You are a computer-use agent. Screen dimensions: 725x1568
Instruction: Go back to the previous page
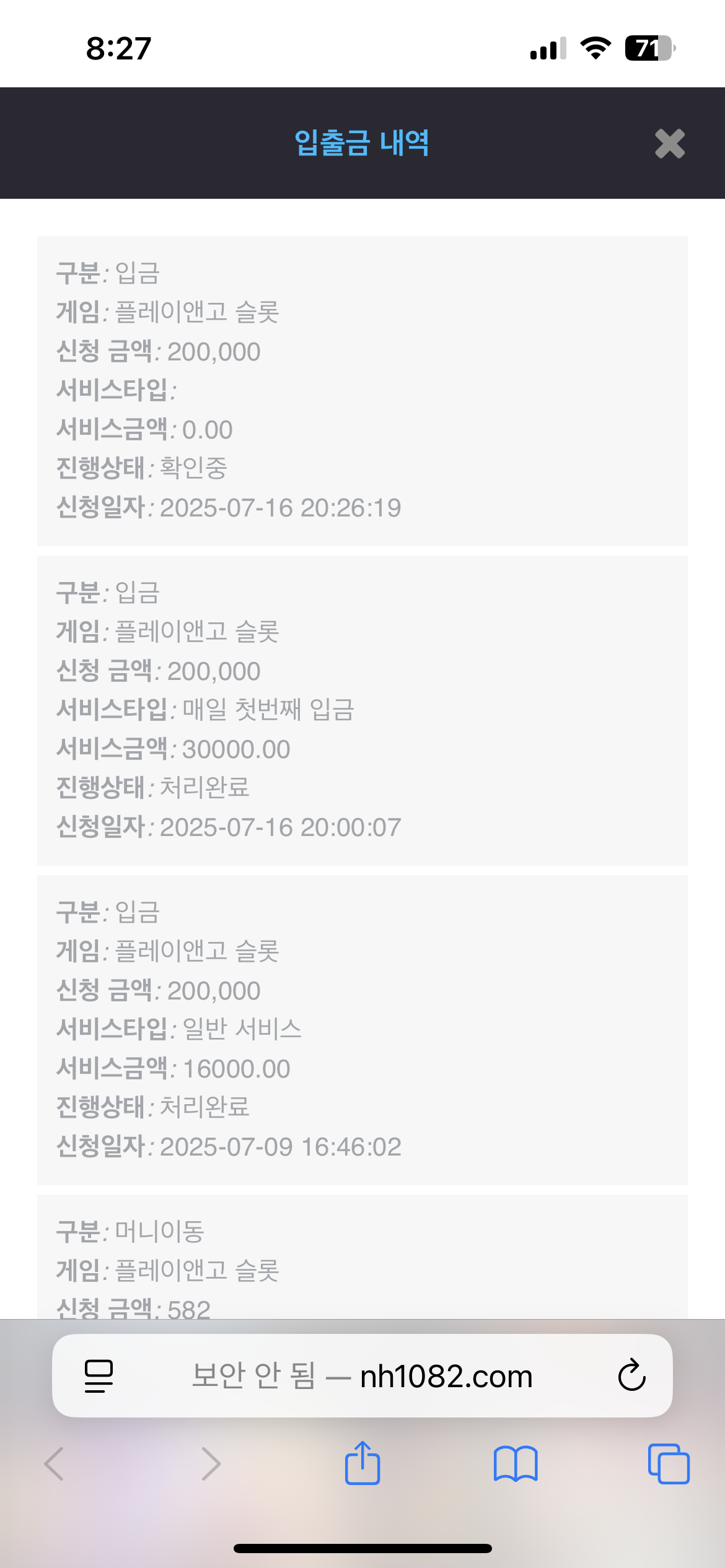55,1464
